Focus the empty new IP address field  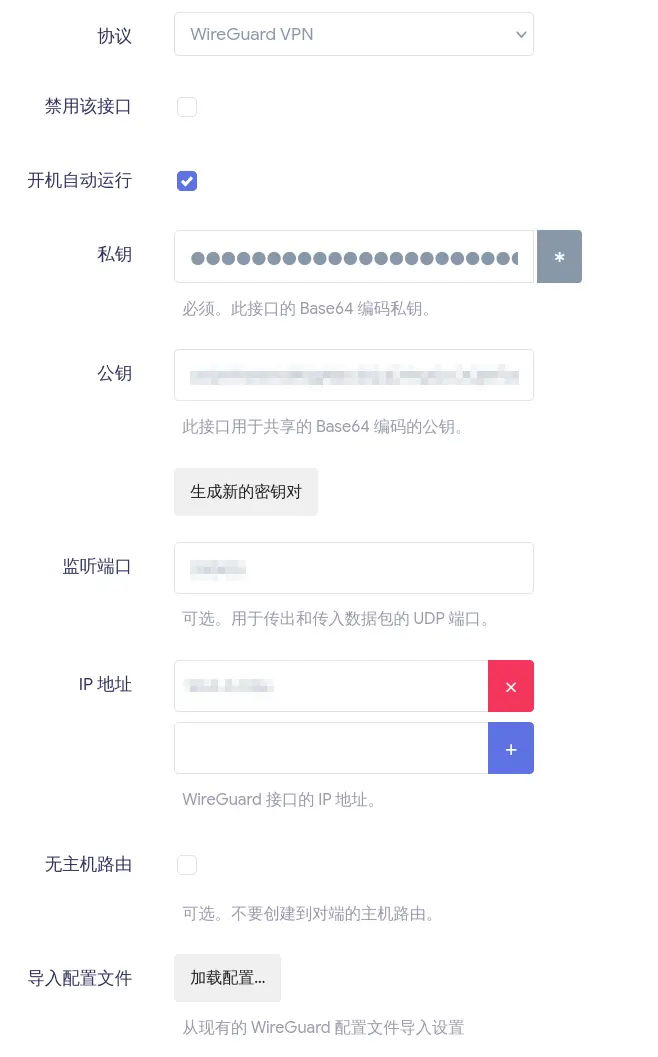[330, 748]
